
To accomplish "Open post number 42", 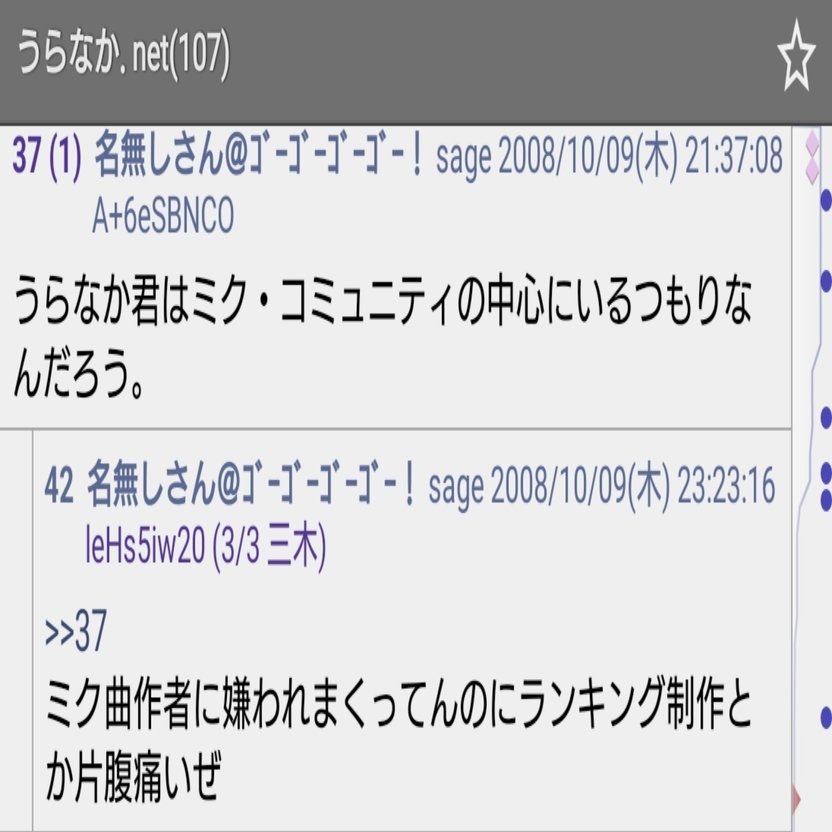I will [x=59, y=489].
